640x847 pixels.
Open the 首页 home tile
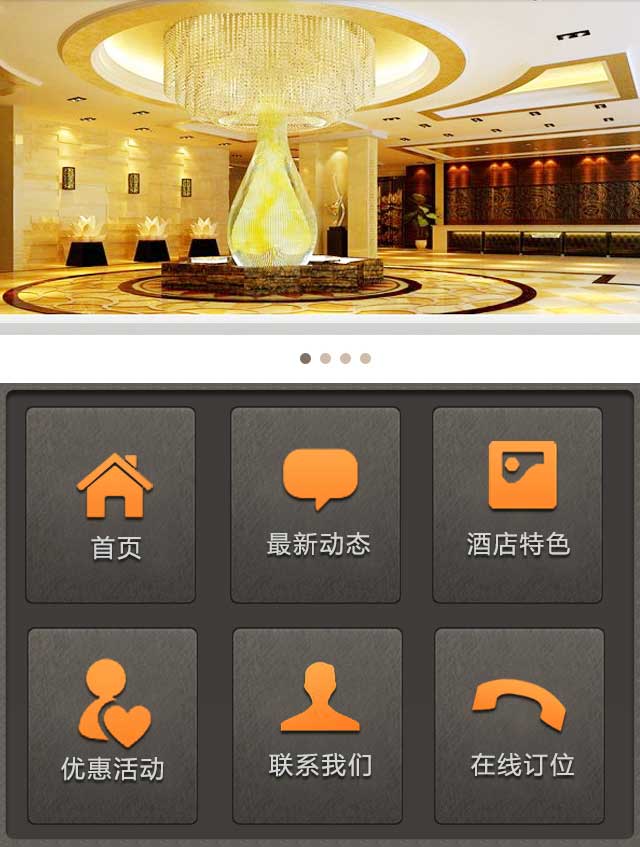tap(110, 505)
